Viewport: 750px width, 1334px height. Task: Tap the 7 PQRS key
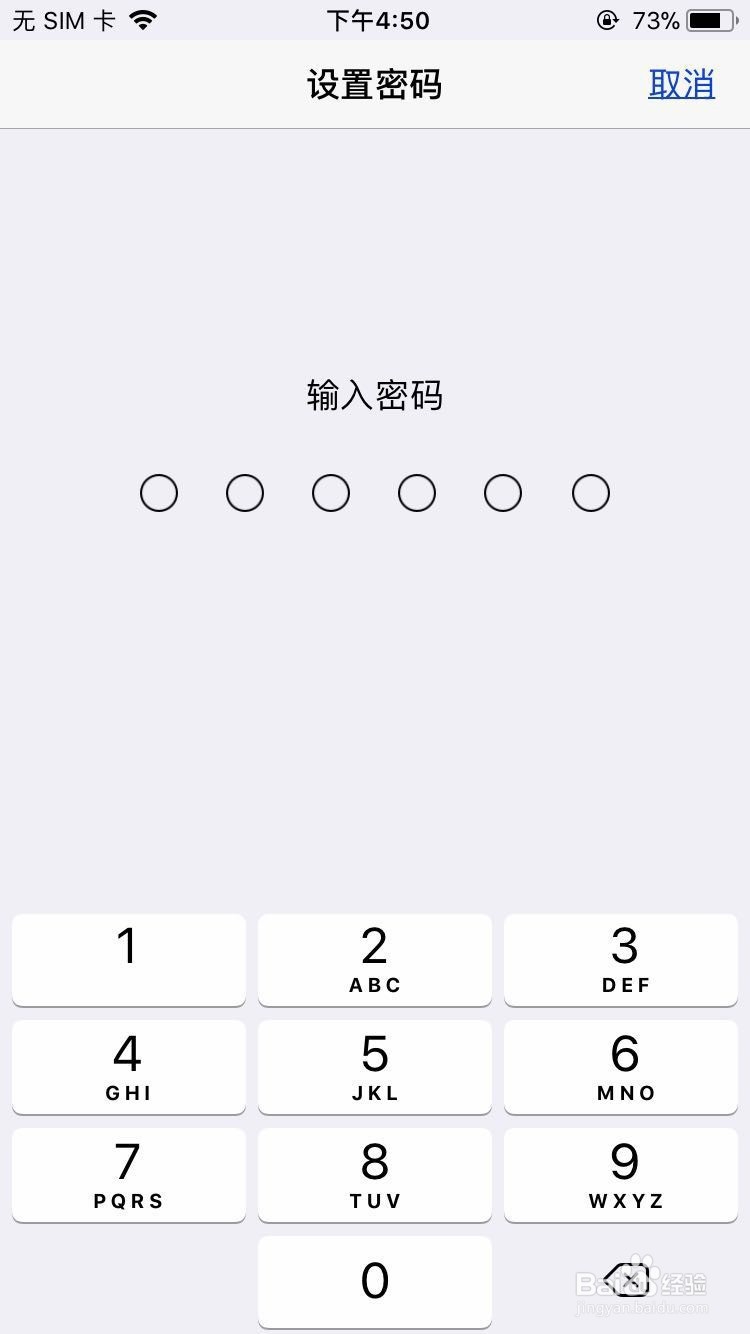click(128, 1174)
